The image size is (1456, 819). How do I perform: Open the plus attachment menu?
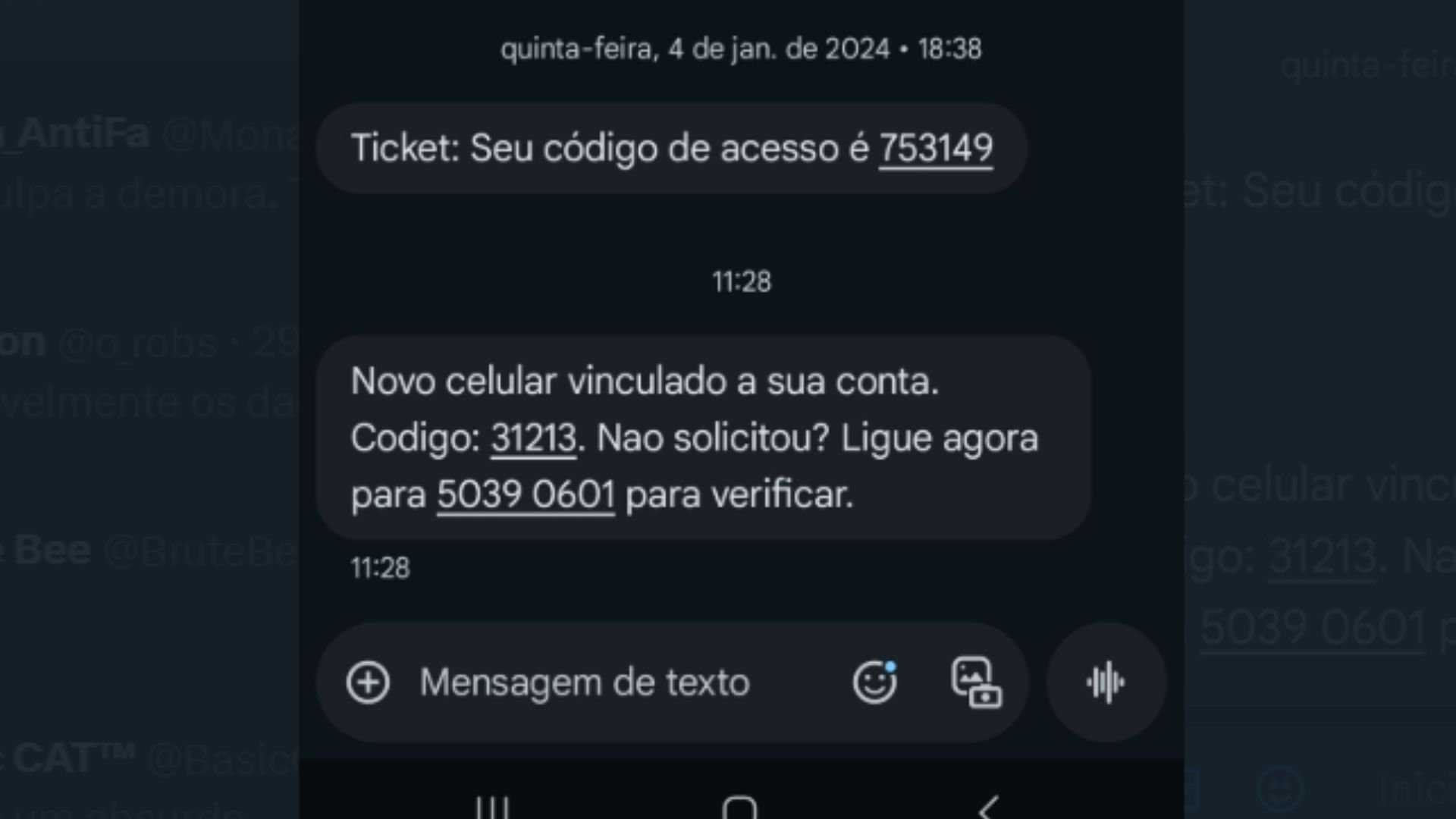pos(368,682)
